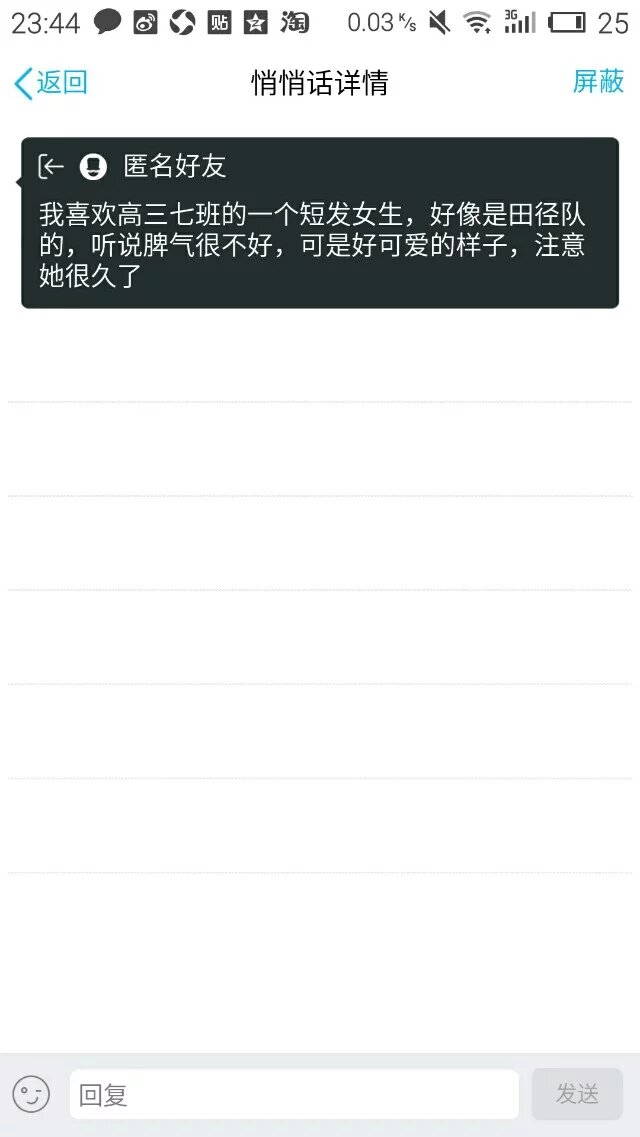
Task: Open the emoji smiley picker
Action: click(31, 1094)
